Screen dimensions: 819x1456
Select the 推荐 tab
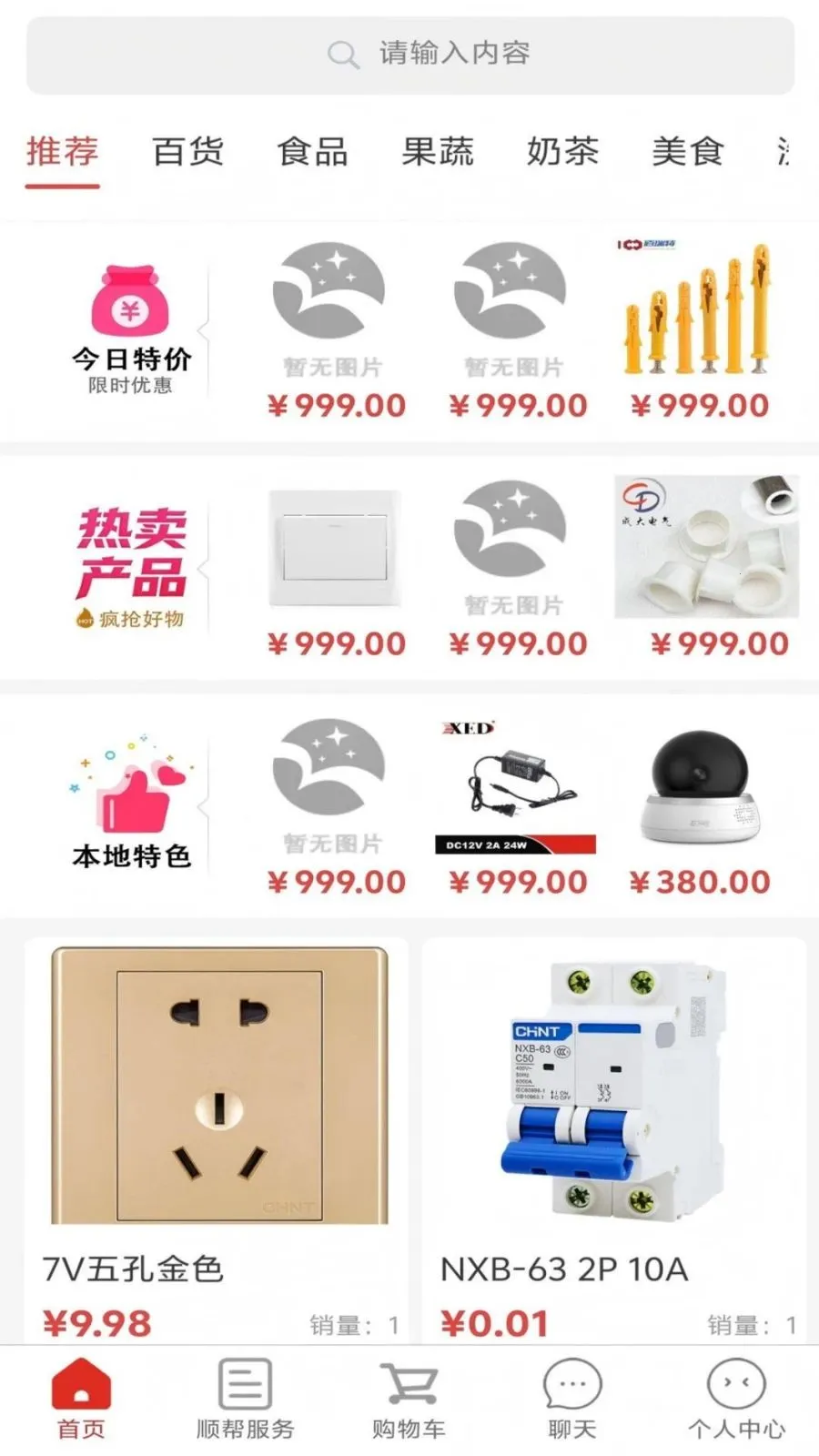[62, 151]
